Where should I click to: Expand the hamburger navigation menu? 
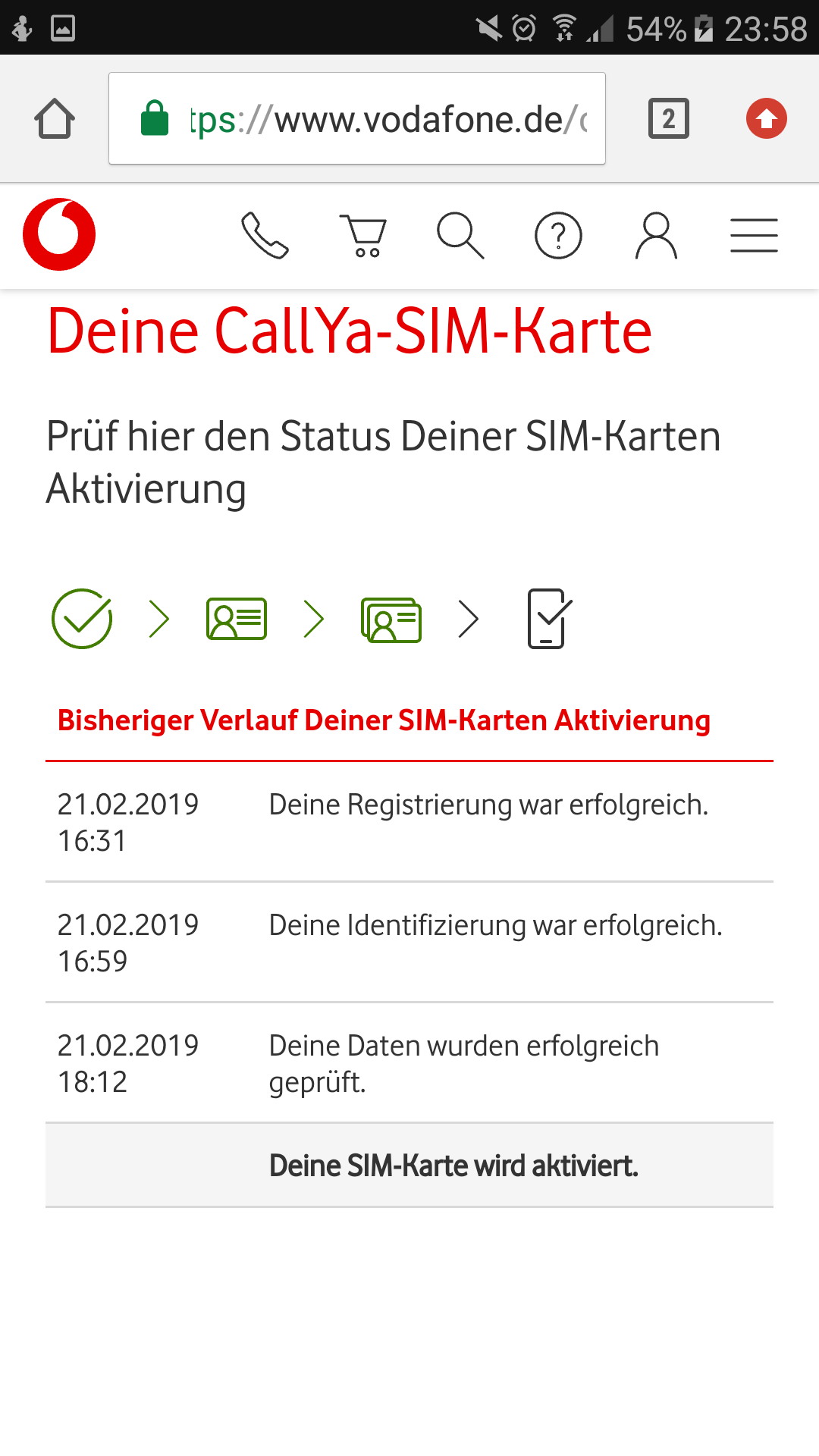pos(754,236)
